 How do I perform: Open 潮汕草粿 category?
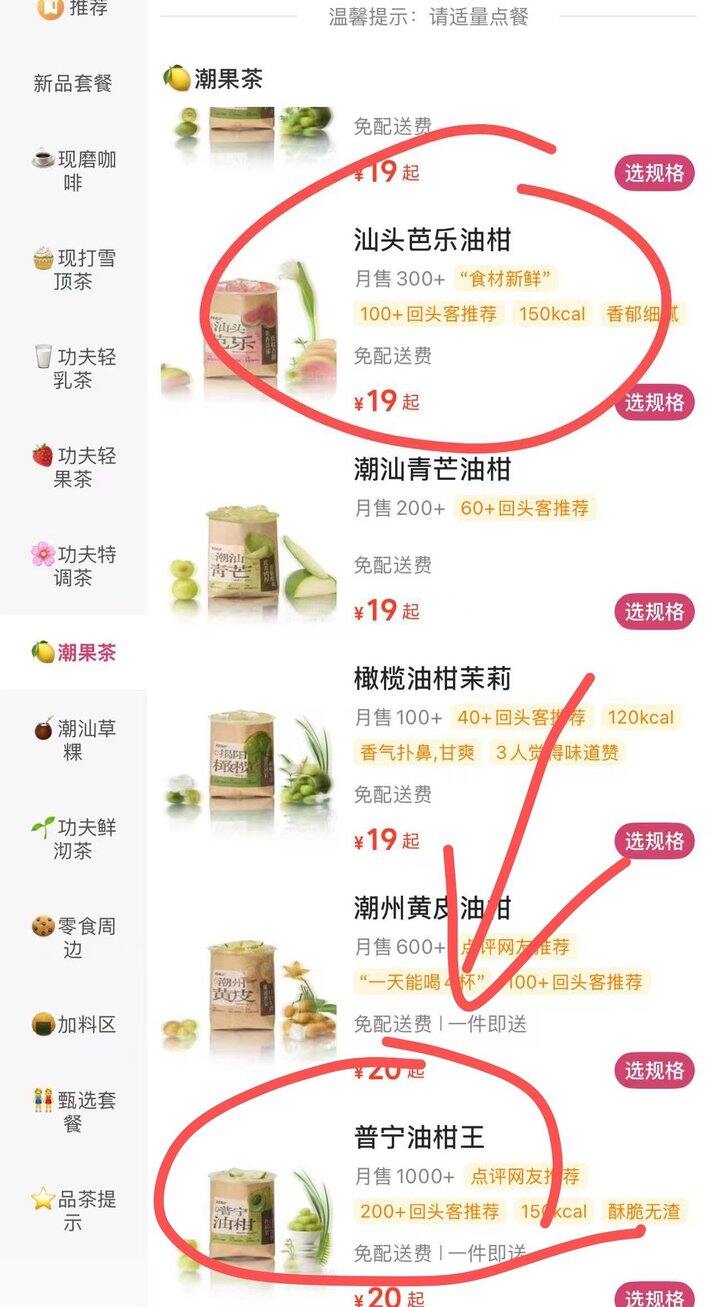[73, 740]
